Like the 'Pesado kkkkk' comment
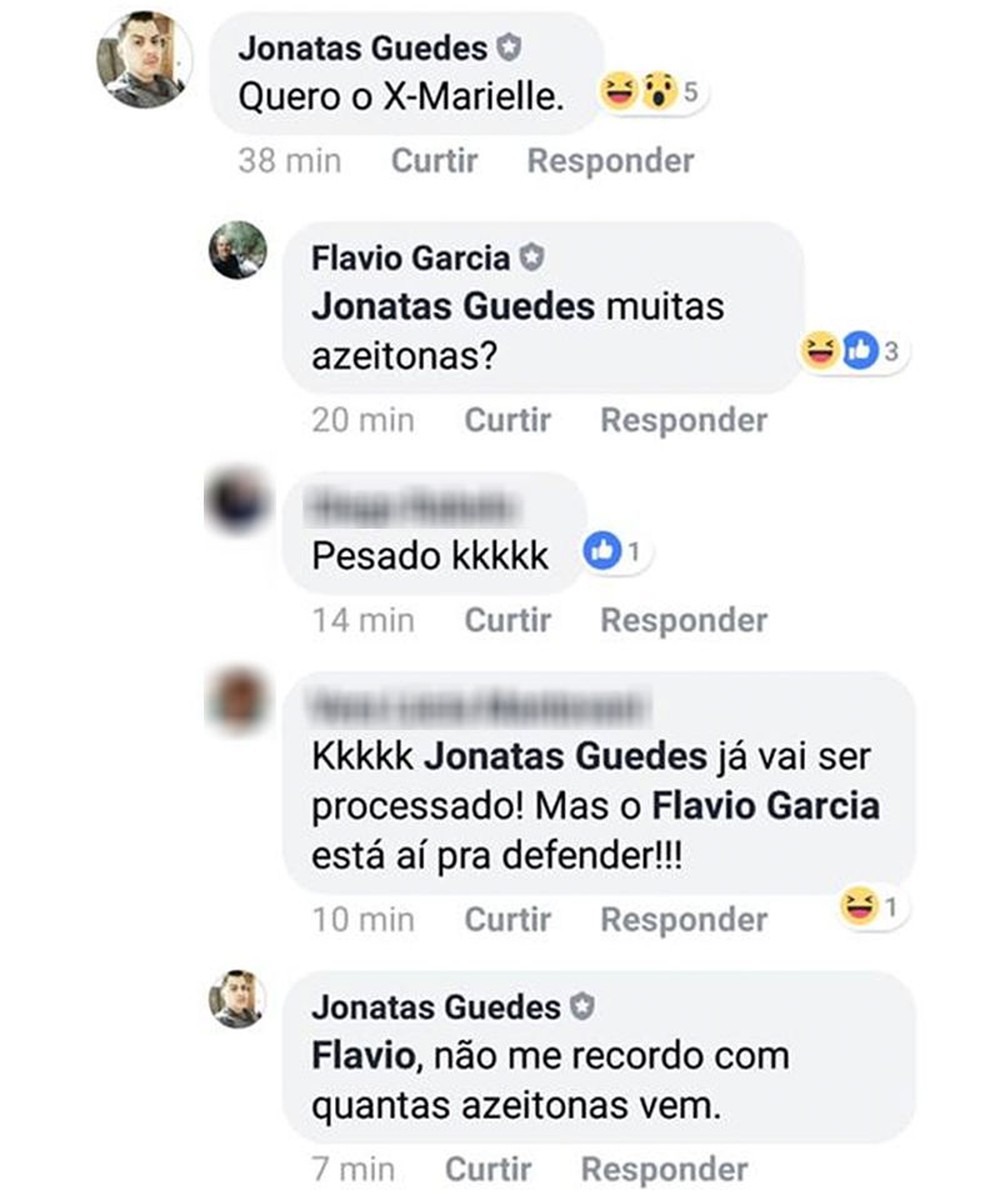Screen dimensions: 1000x1200 [x=507, y=620]
